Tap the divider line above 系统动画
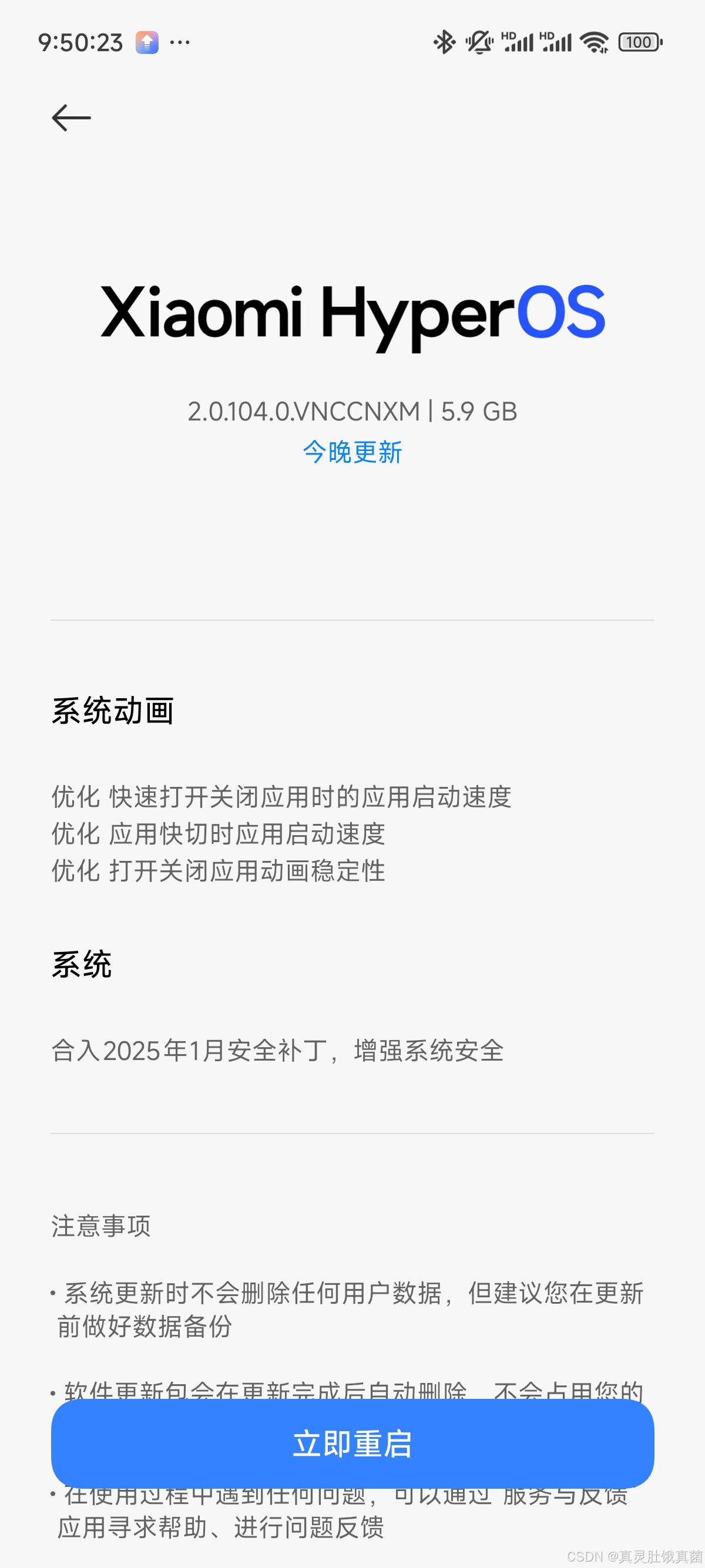705x1568 pixels. [x=352, y=618]
